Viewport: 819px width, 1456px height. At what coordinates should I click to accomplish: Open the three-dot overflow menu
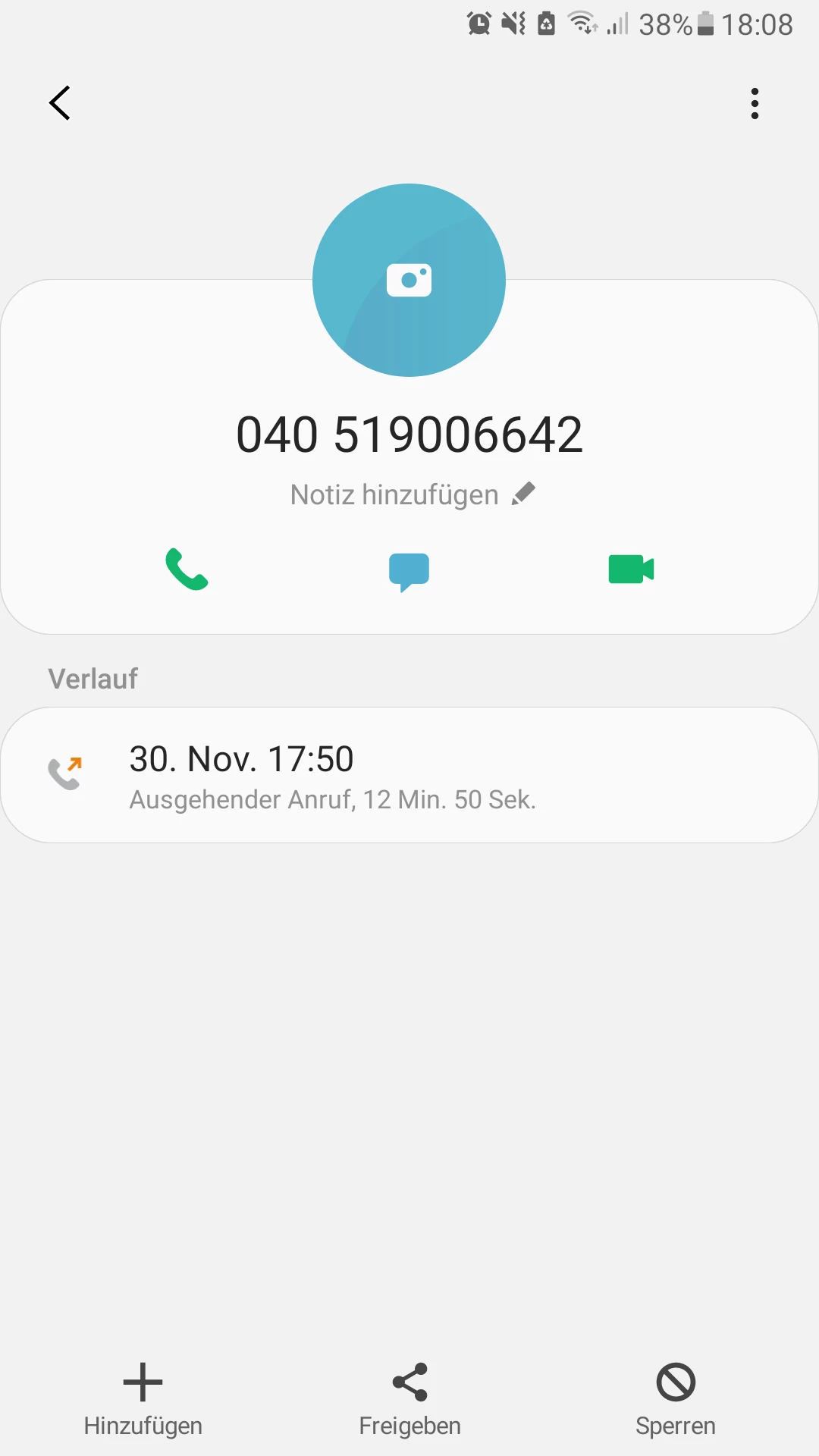click(755, 103)
